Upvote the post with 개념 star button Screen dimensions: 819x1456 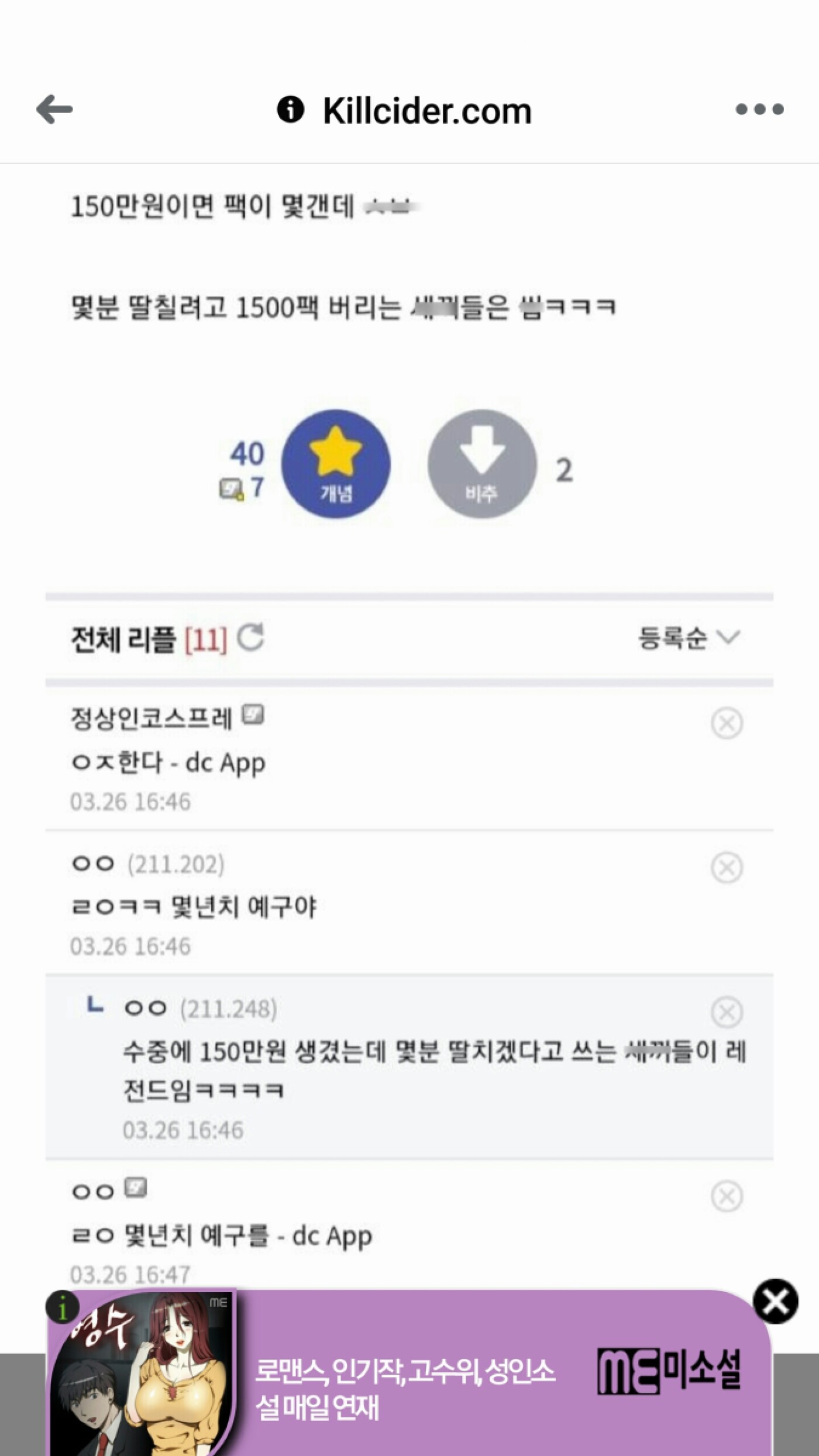(x=336, y=464)
